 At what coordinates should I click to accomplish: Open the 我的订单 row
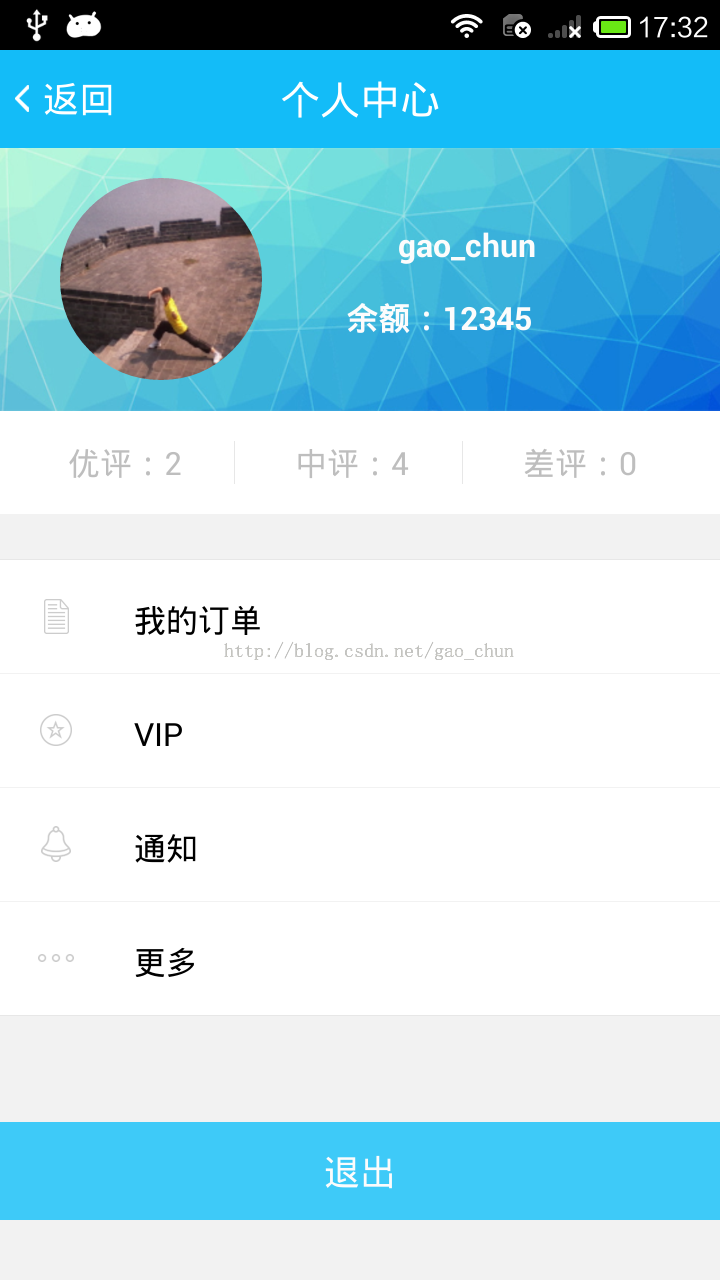(360, 617)
